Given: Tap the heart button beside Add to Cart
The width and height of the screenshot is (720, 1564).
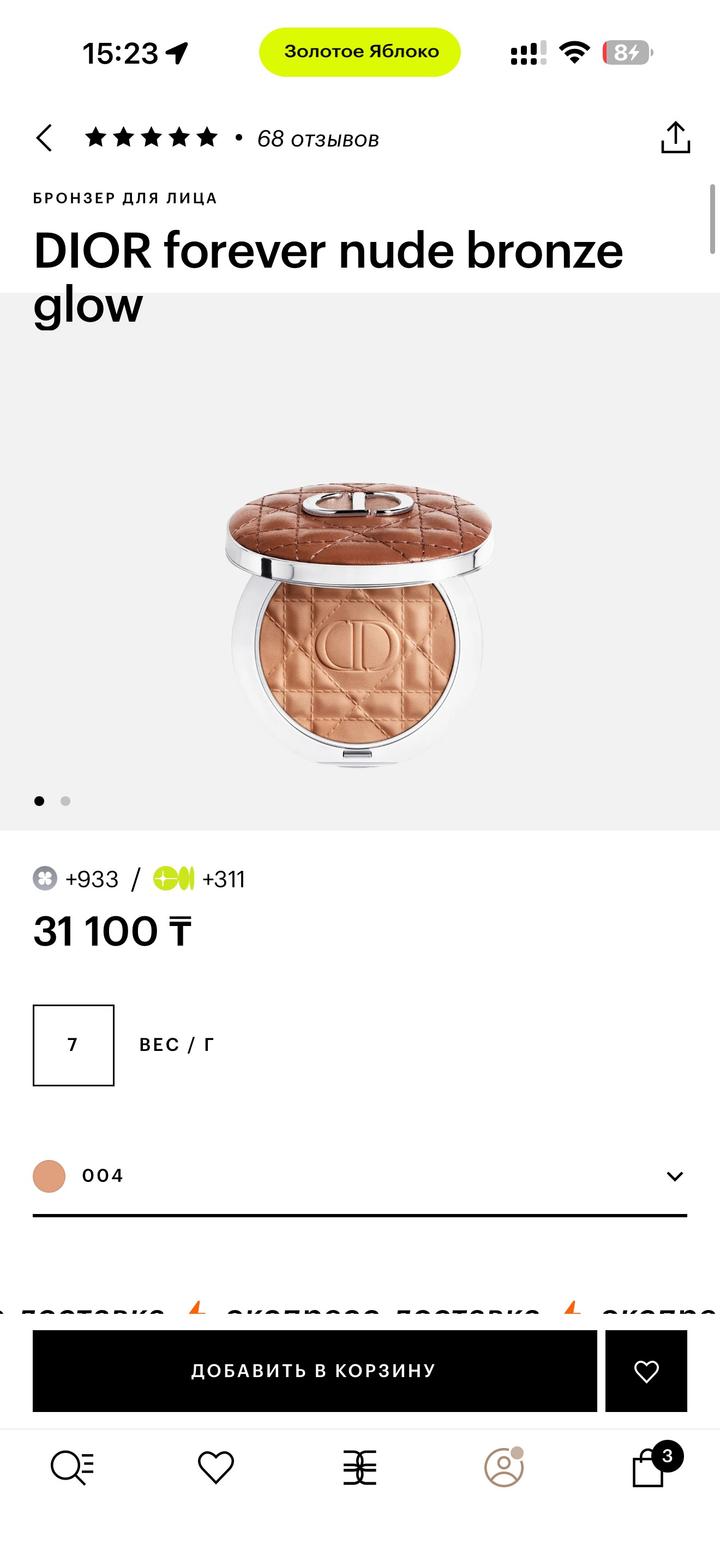Looking at the screenshot, I should pyautogui.click(x=646, y=1371).
